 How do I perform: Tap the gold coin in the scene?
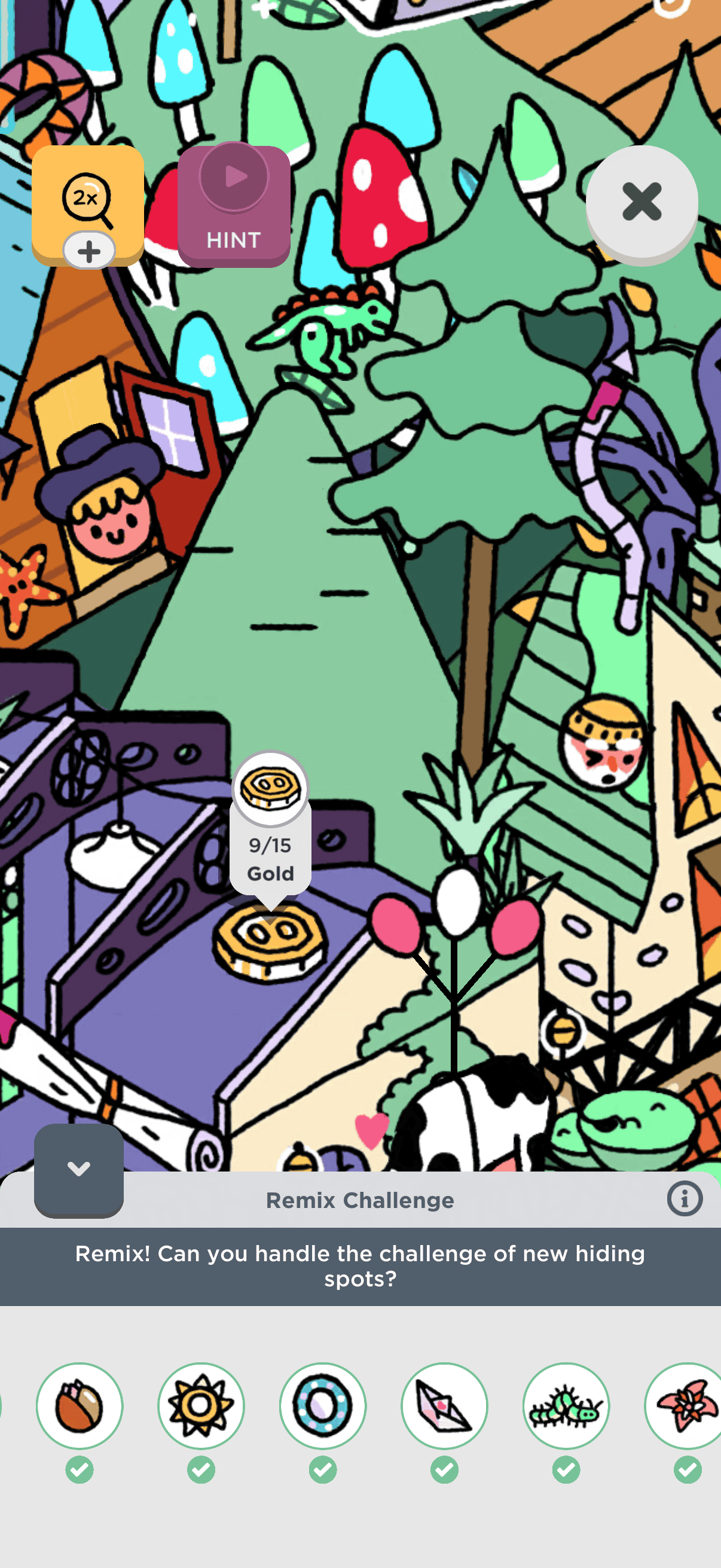tap(270, 941)
